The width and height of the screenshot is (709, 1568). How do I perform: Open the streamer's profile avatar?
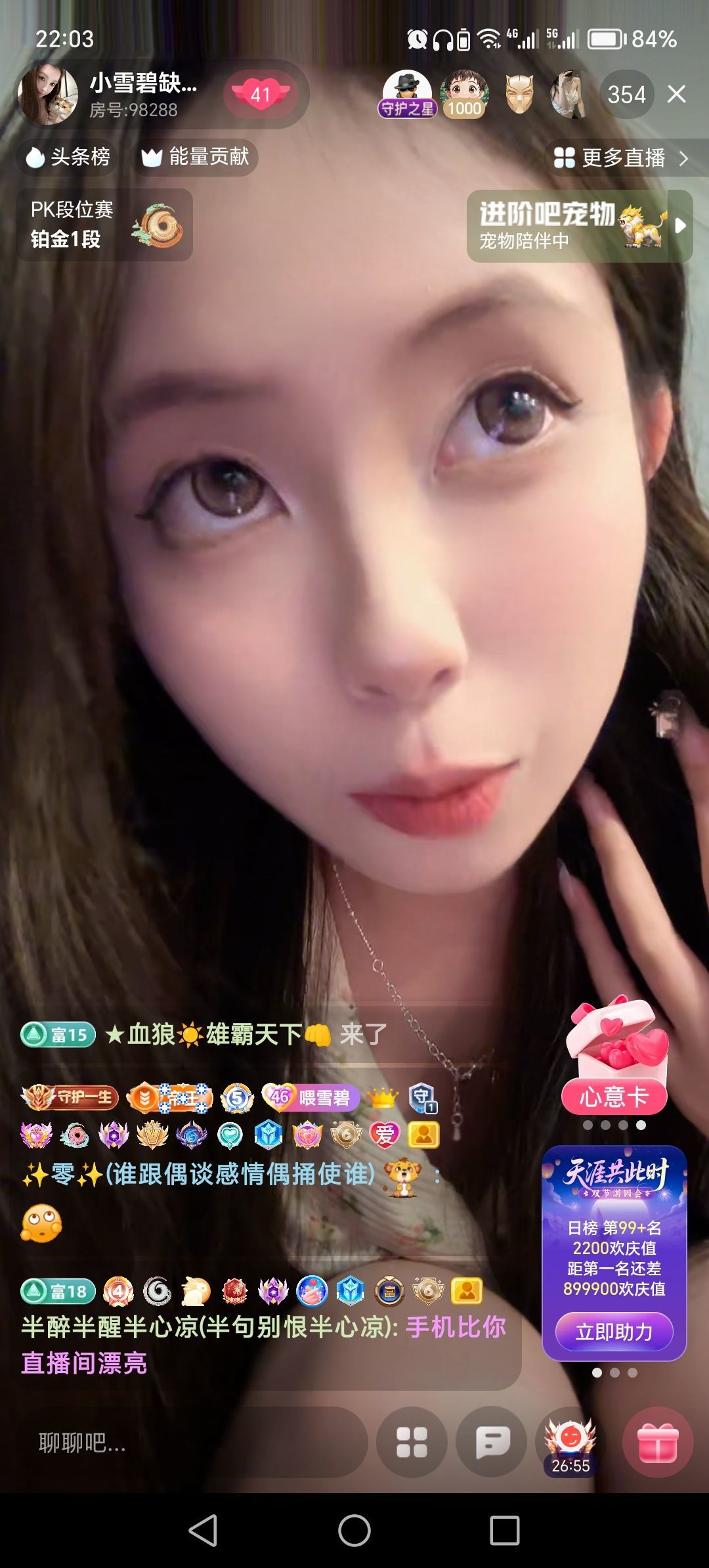(48, 95)
